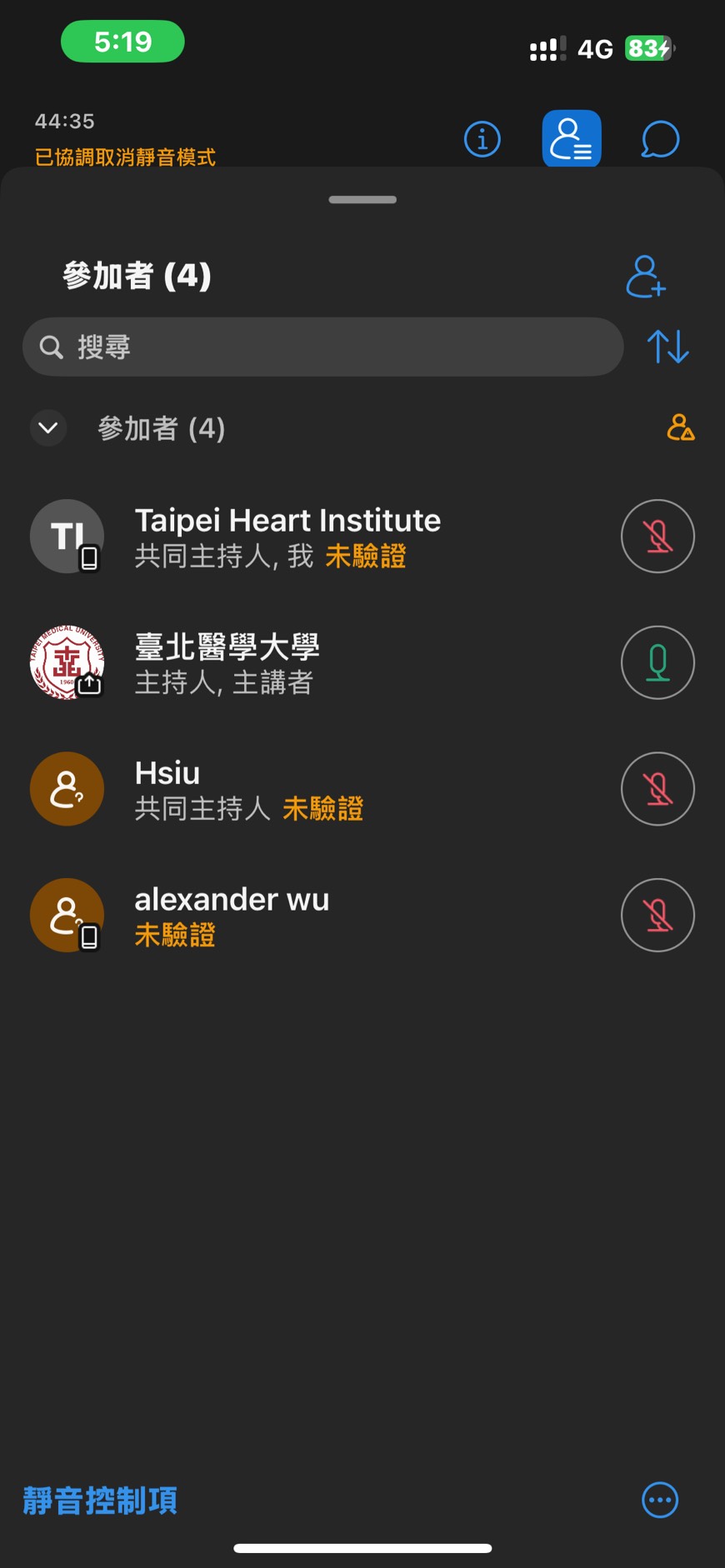Select participant Hsiu

click(167, 774)
